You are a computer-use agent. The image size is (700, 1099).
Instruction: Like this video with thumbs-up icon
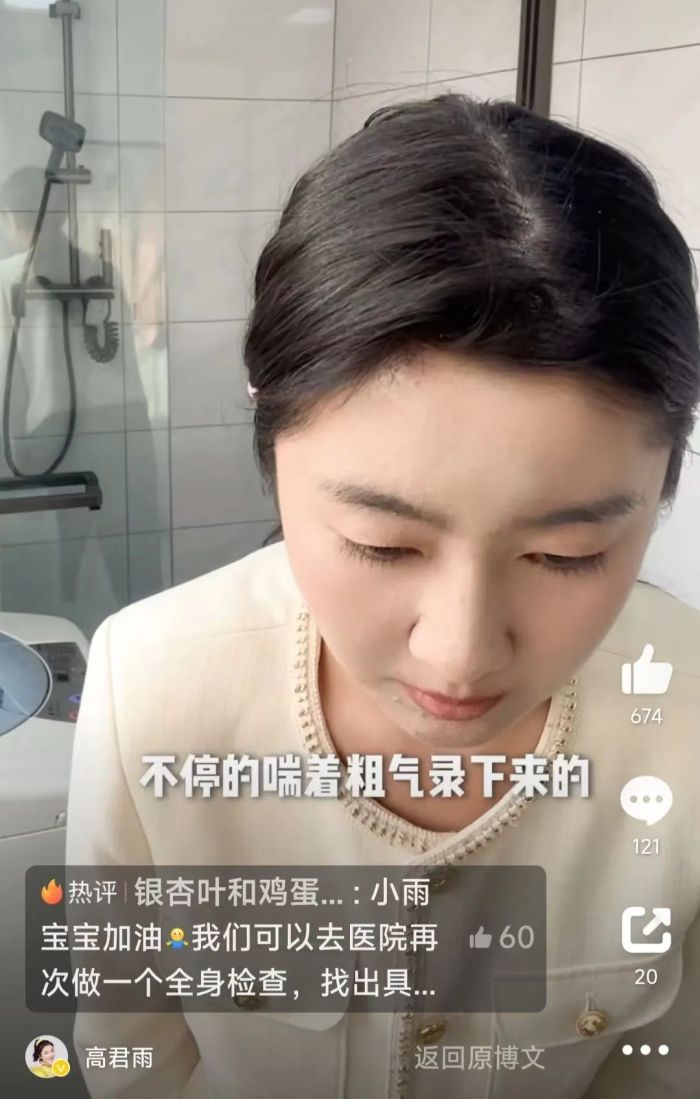pos(646,670)
